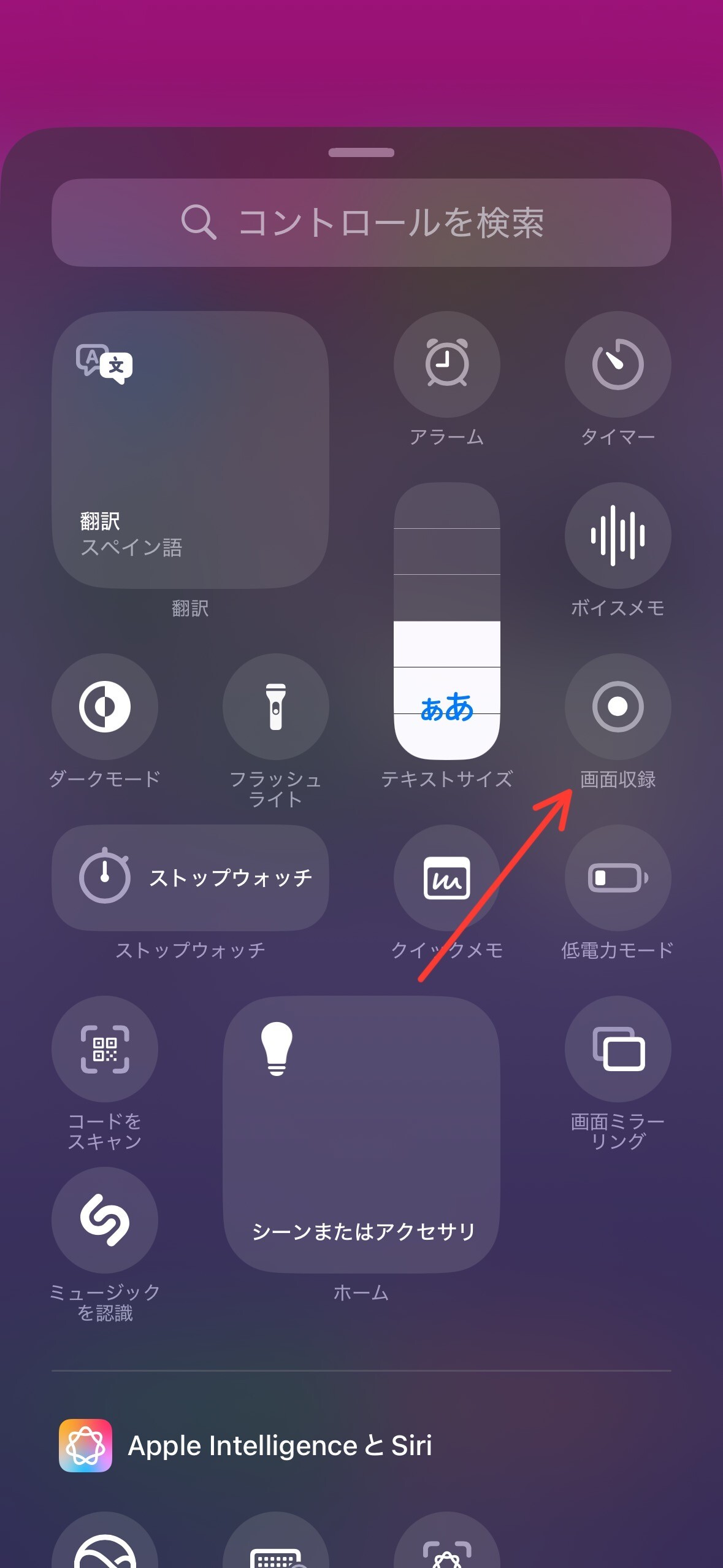Choose the クイックメモ control
723x1568 pixels.
pyautogui.click(x=446, y=878)
